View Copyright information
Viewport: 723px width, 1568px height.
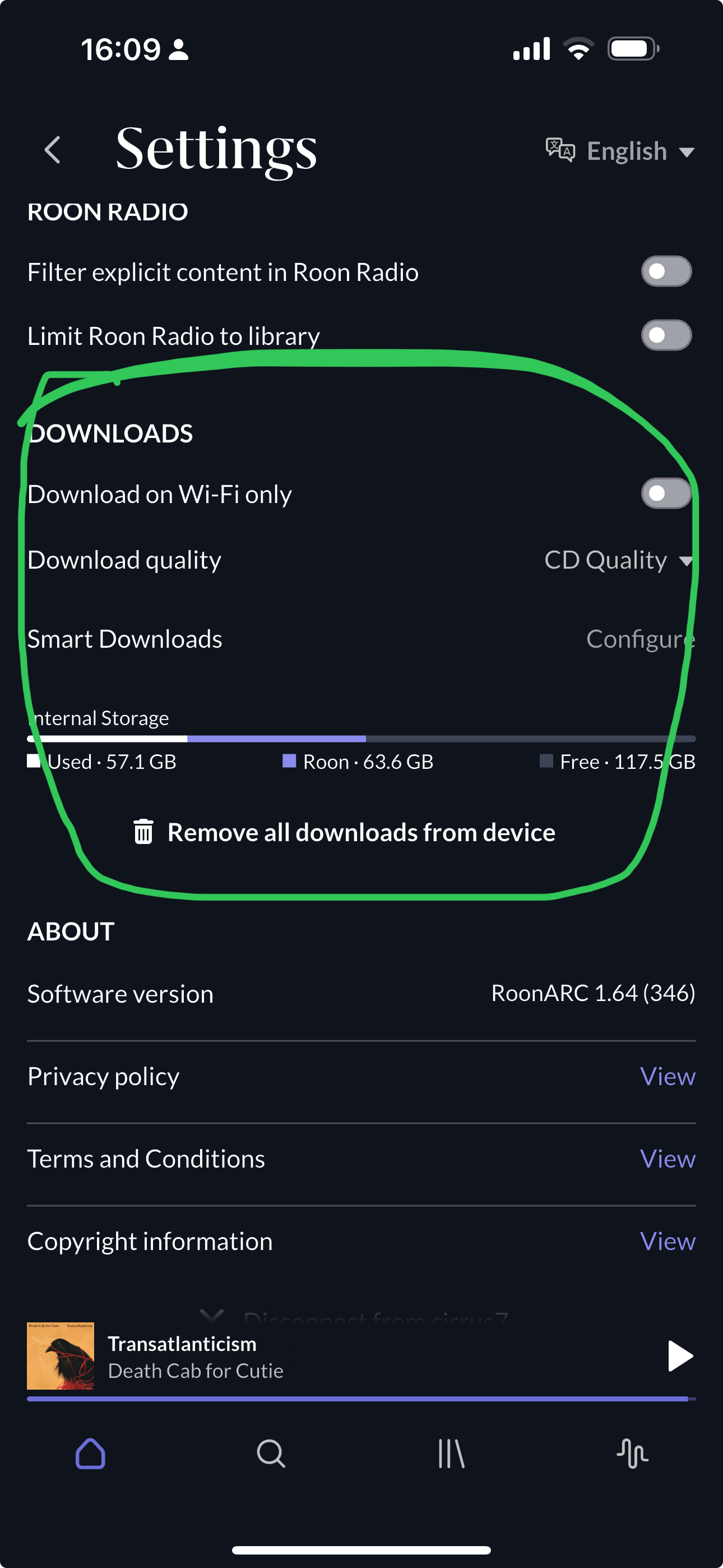(668, 1240)
